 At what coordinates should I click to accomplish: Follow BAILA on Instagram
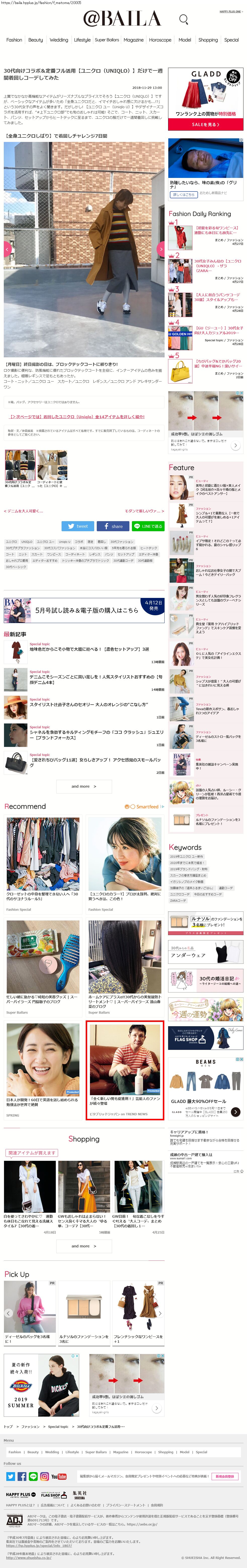(x=44, y=1476)
